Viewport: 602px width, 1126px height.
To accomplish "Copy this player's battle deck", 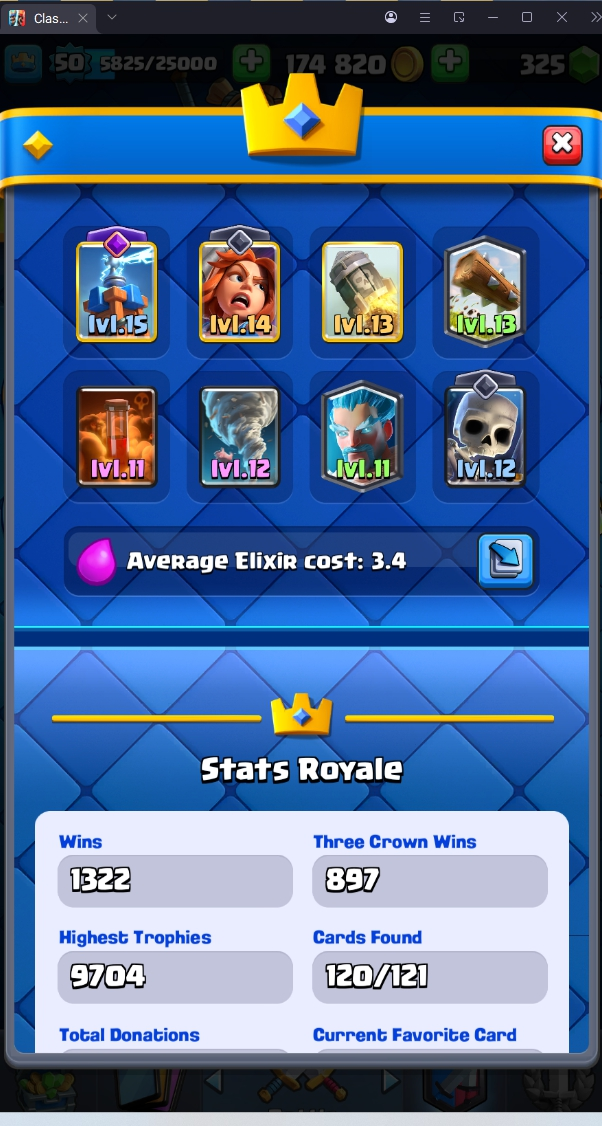I will click(x=506, y=560).
